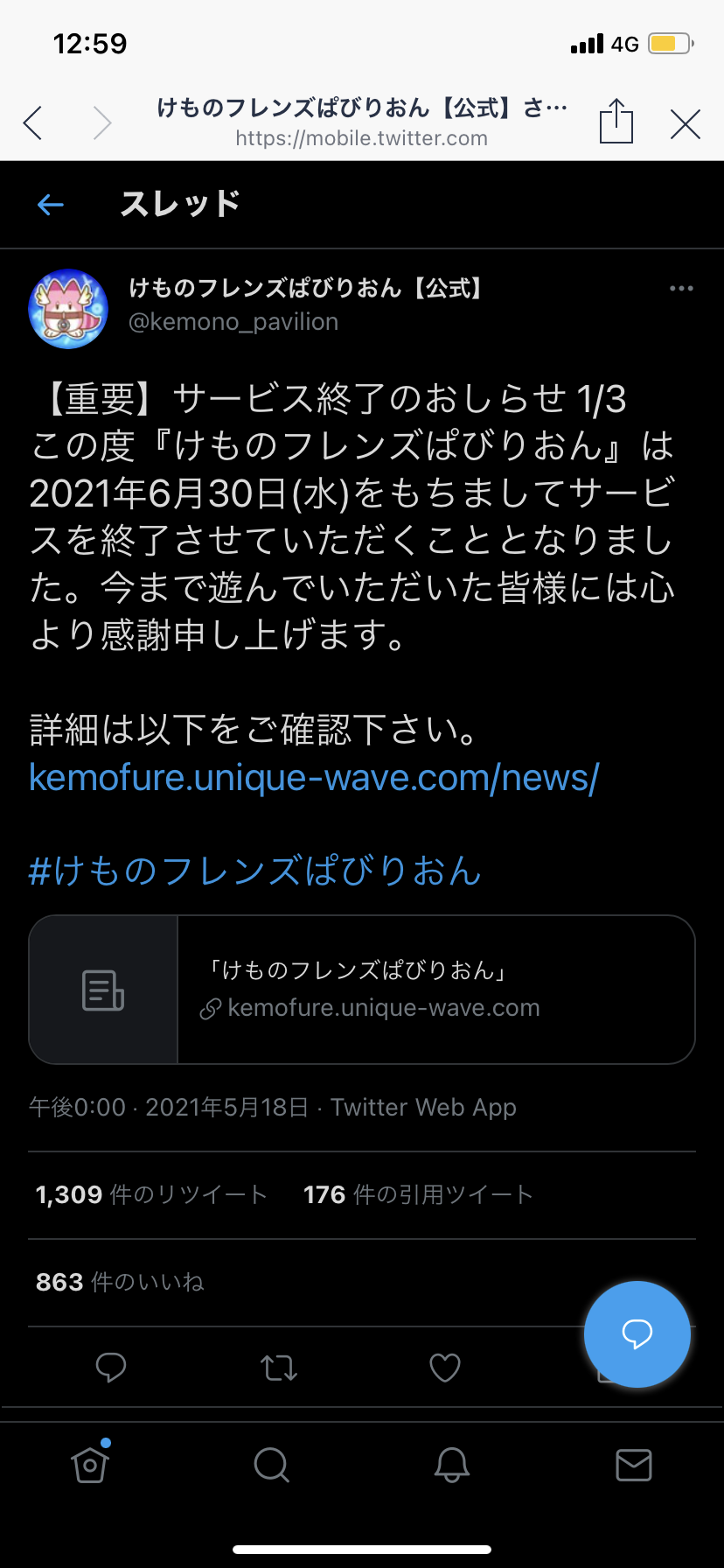The height and width of the screenshot is (1568, 724).
Task: View the 1,309 retweets list
Action: tap(150, 1194)
